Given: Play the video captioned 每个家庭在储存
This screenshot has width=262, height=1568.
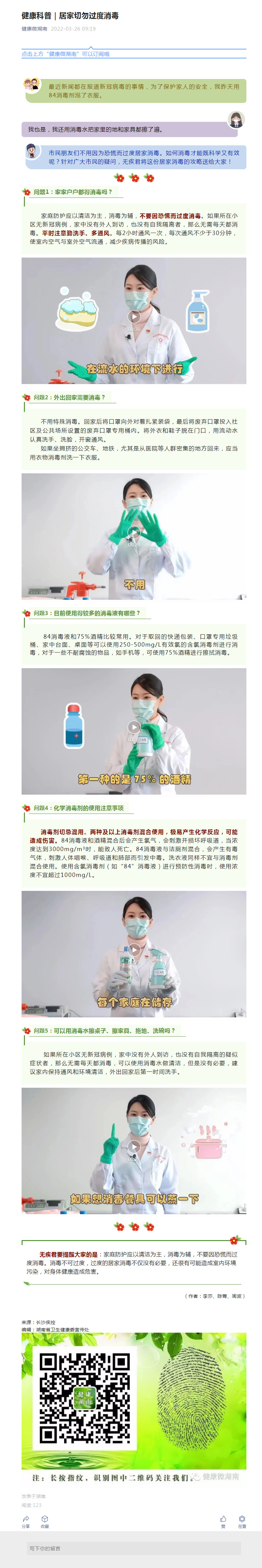Looking at the screenshot, I should coord(133,950).
